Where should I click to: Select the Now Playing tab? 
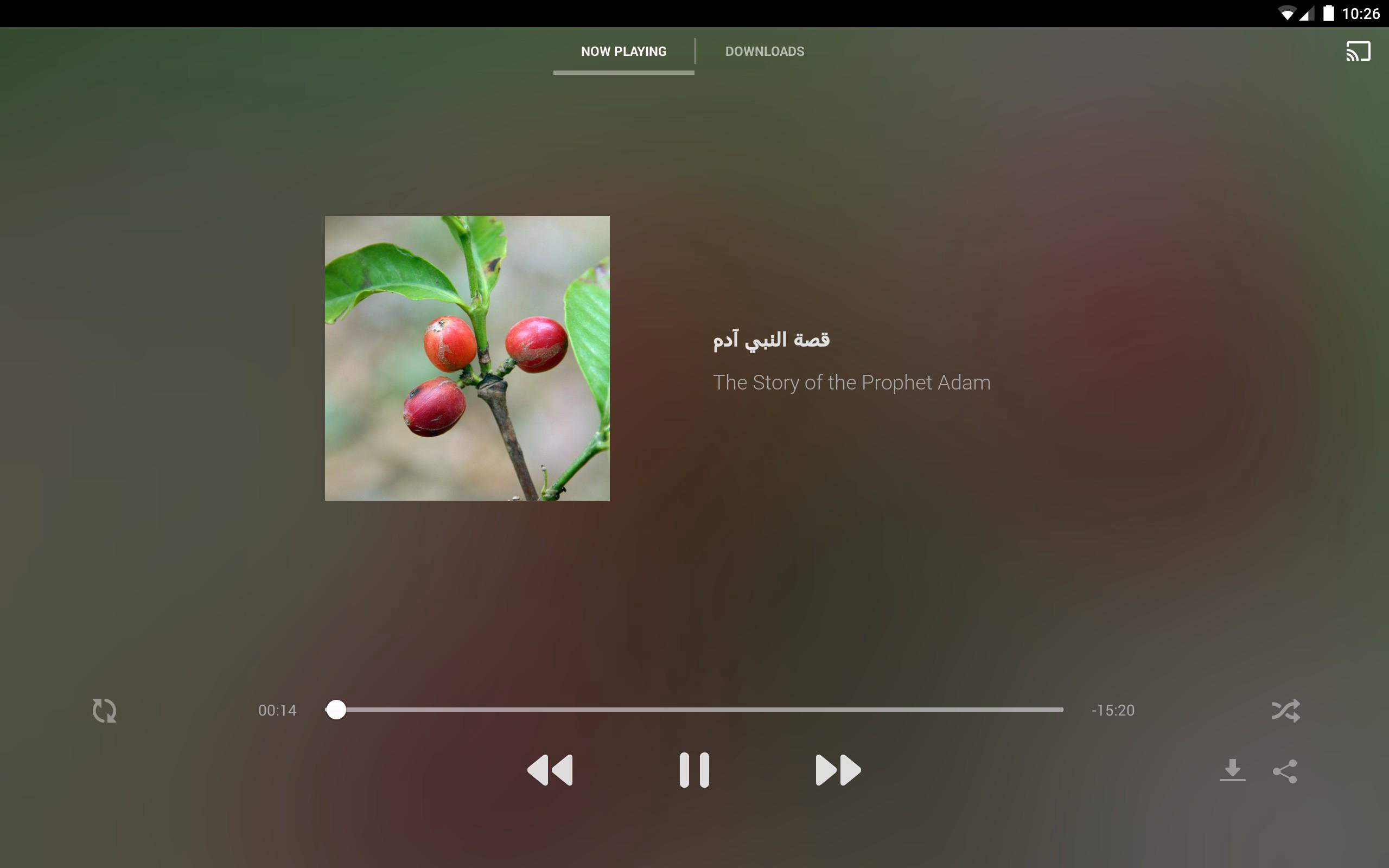pos(623,52)
